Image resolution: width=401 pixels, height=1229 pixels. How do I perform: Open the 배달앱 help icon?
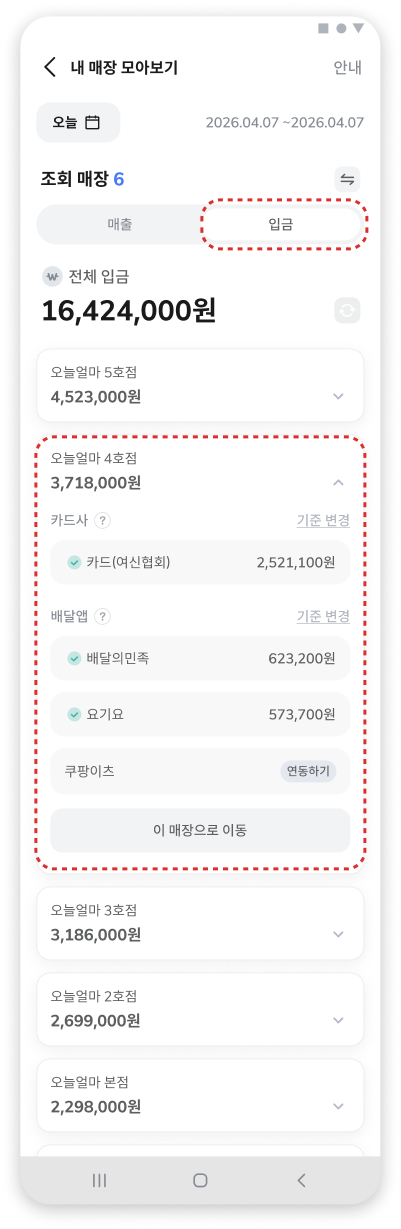(x=103, y=616)
